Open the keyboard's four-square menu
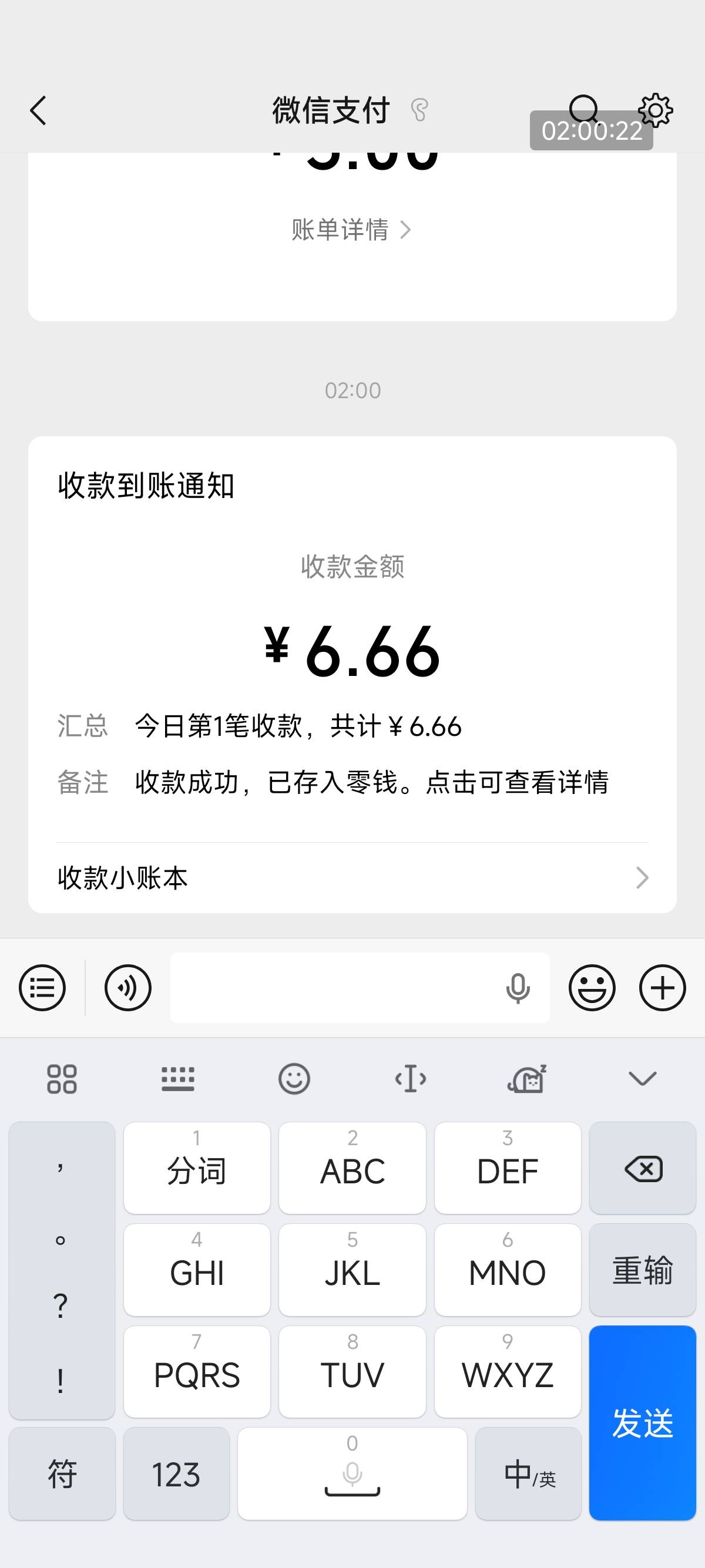Viewport: 705px width, 1568px height. [x=62, y=1079]
